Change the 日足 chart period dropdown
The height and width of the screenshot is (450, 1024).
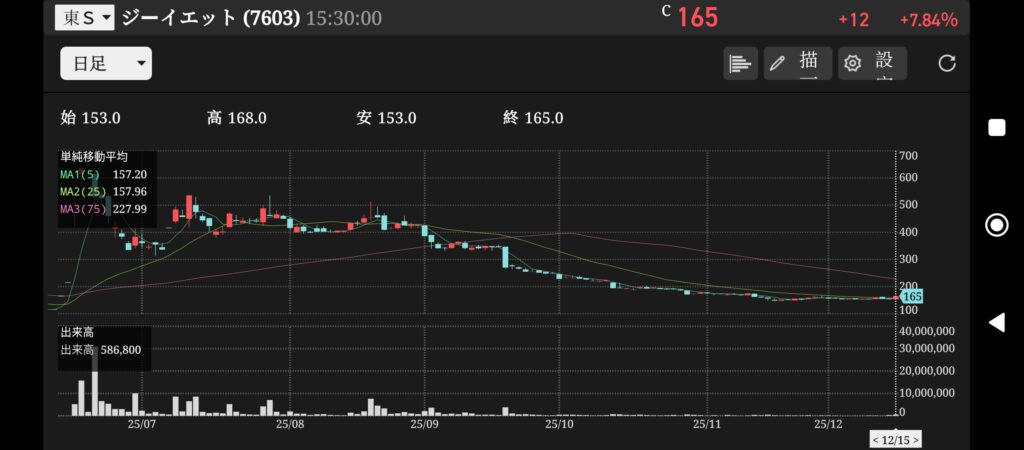[x=106, y=64]
